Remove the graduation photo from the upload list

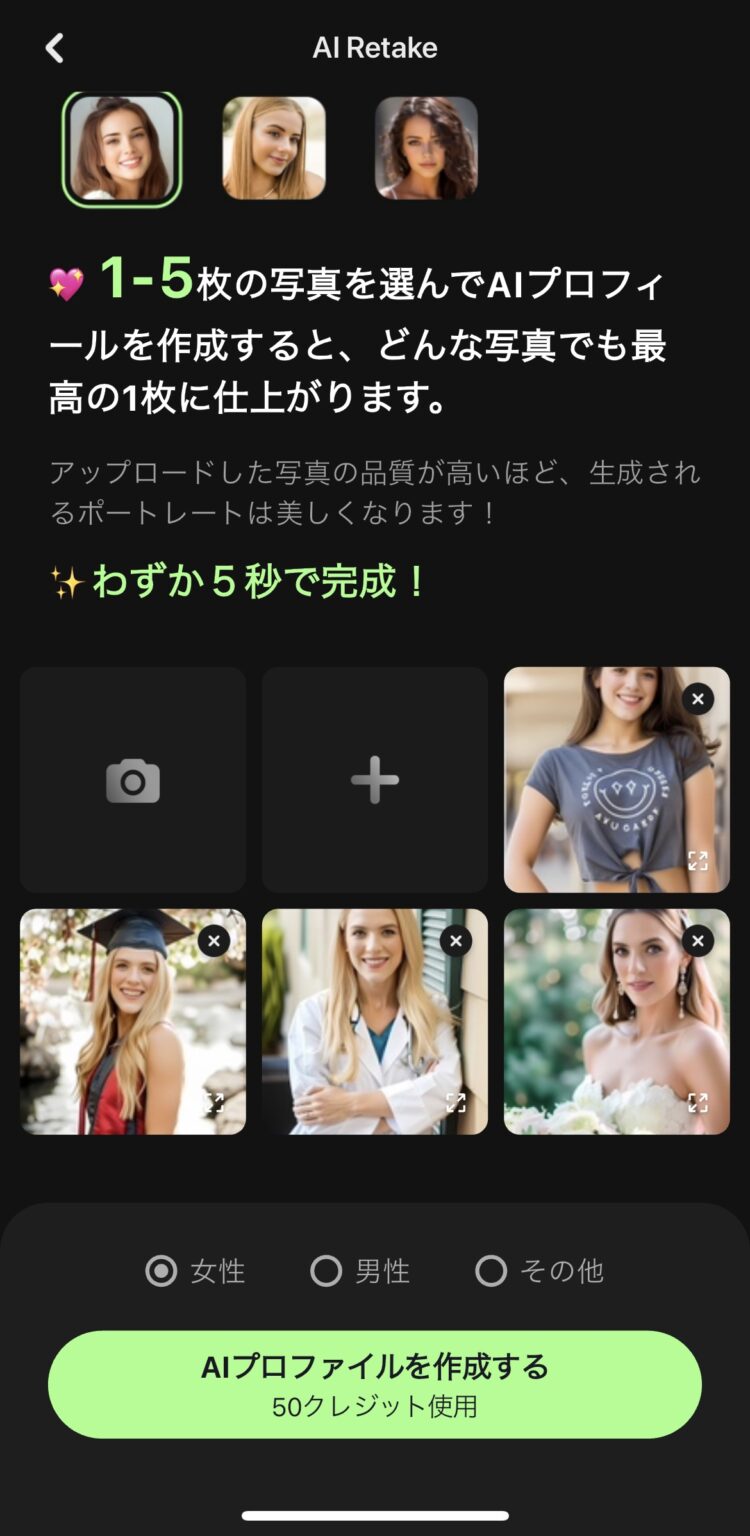[x=213, y=941]
